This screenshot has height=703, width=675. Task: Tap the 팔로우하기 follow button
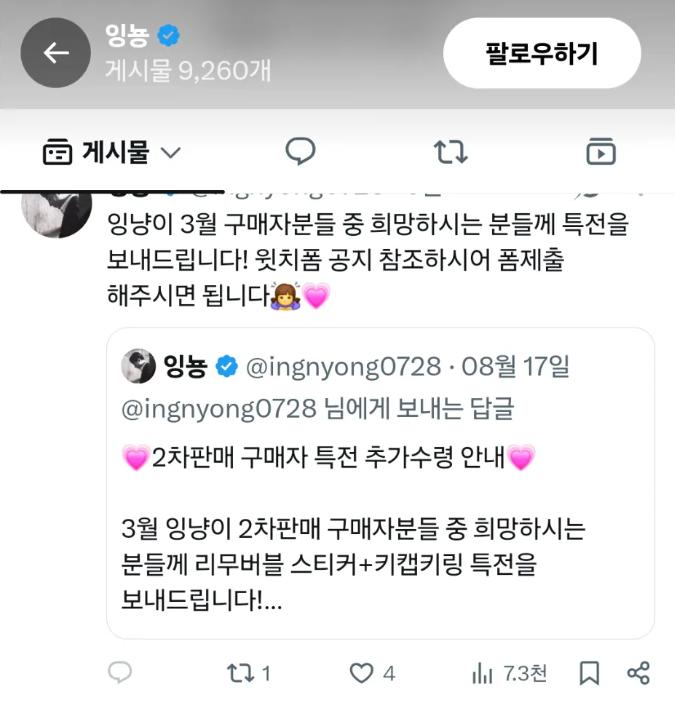[x=542, y=53]
